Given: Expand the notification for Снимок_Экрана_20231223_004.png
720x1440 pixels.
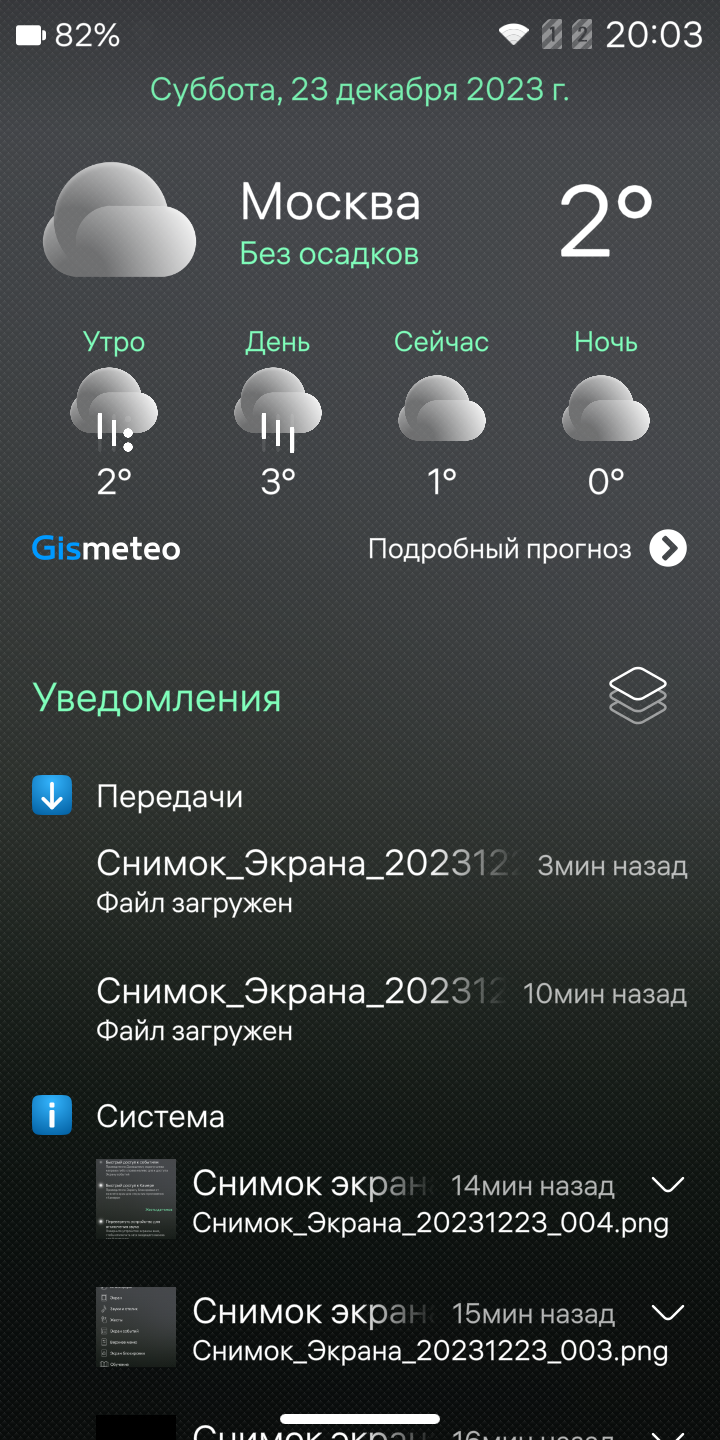Looking at the screenshot, I should 667,1185.
